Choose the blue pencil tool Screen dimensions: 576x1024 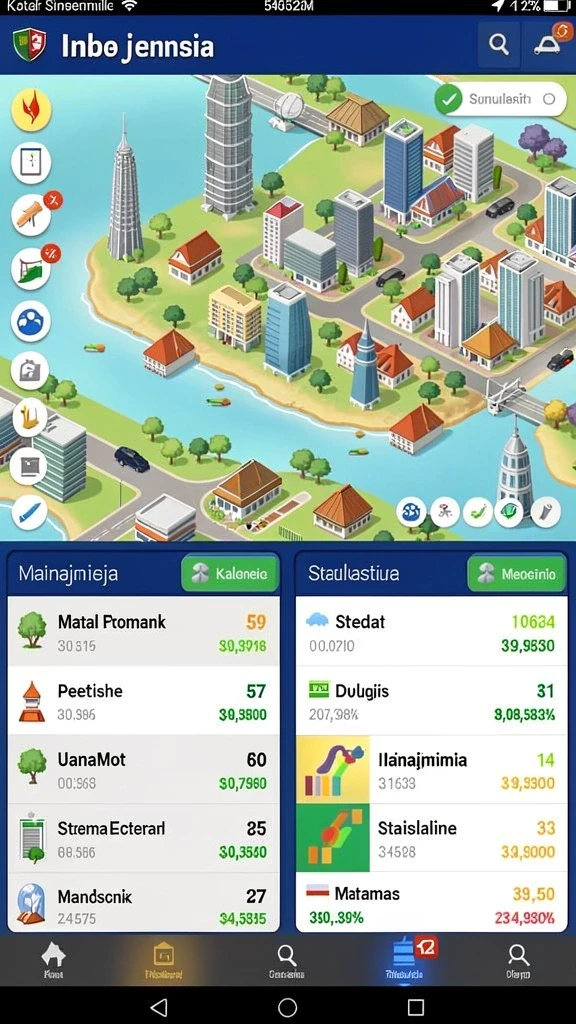[29, 511]
